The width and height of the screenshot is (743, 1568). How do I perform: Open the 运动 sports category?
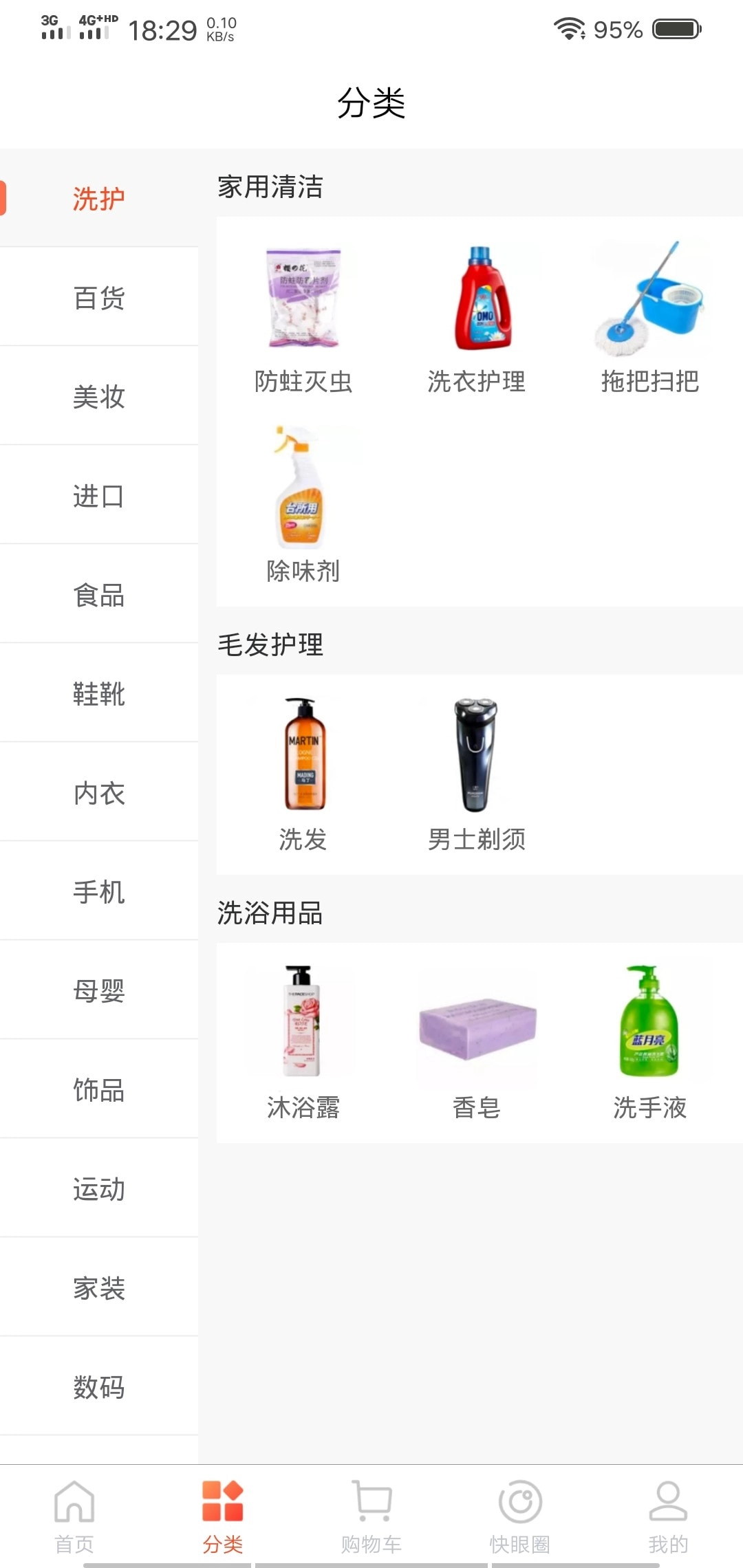(x=98, y=1190)
